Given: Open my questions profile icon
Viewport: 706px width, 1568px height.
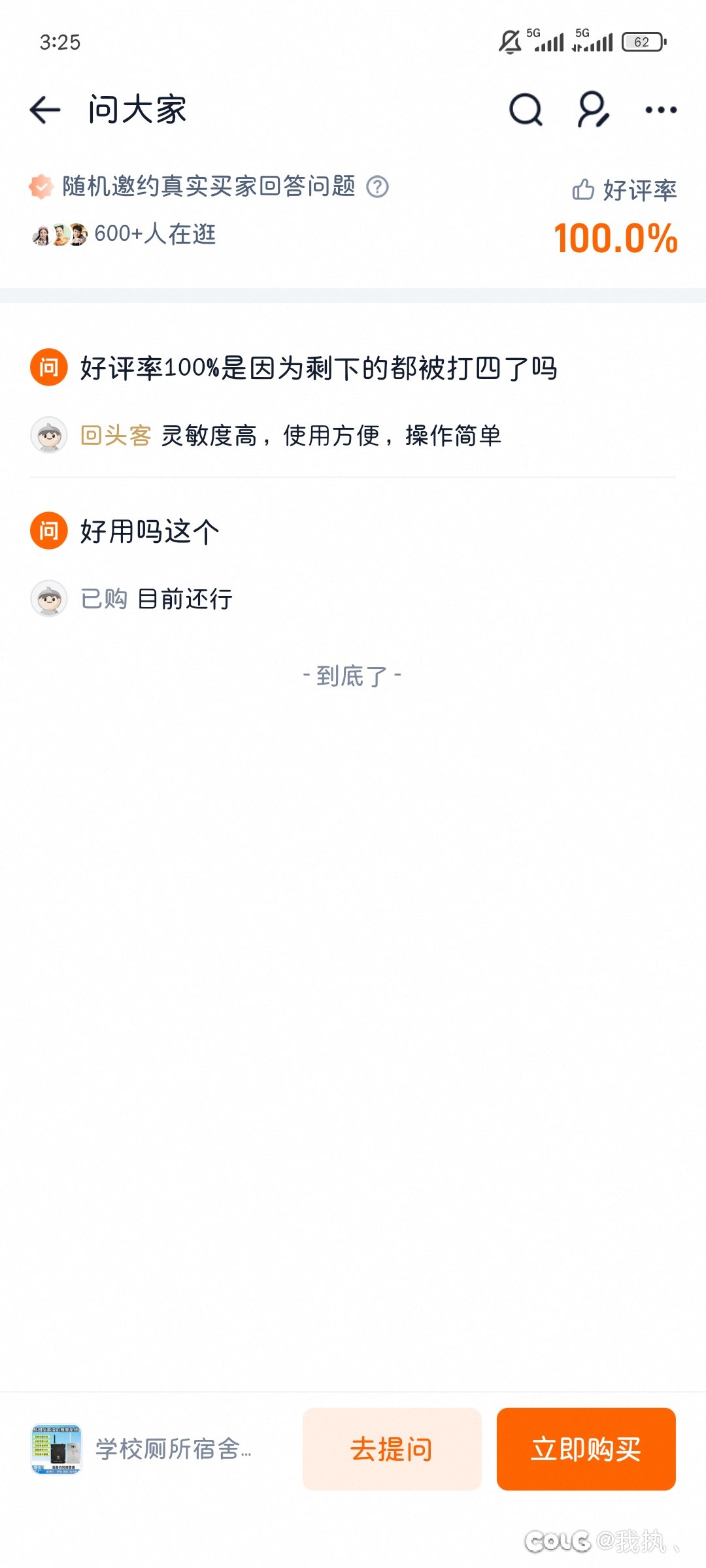Looking at the screenshot, I should point(594,109).
